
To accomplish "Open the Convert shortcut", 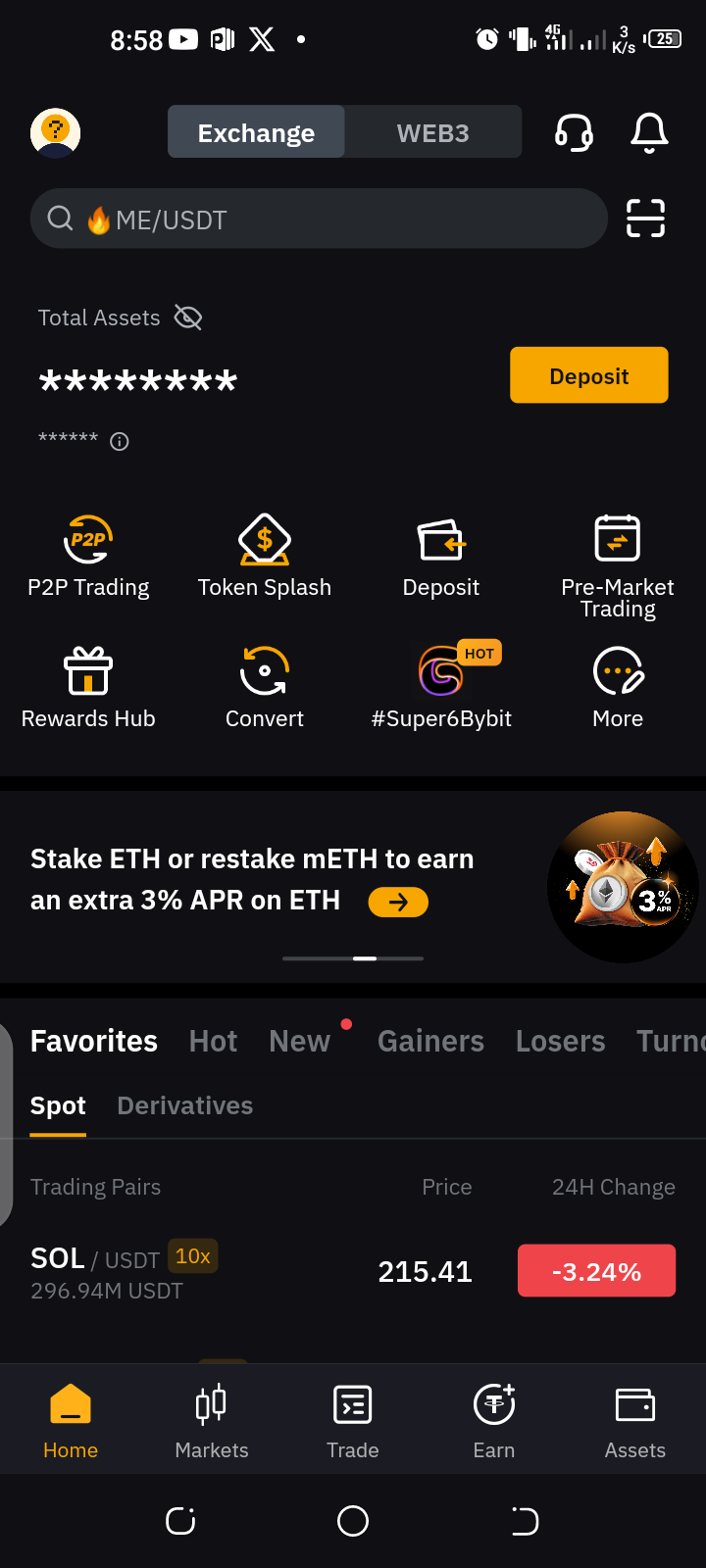I will (x=265, y=688).
